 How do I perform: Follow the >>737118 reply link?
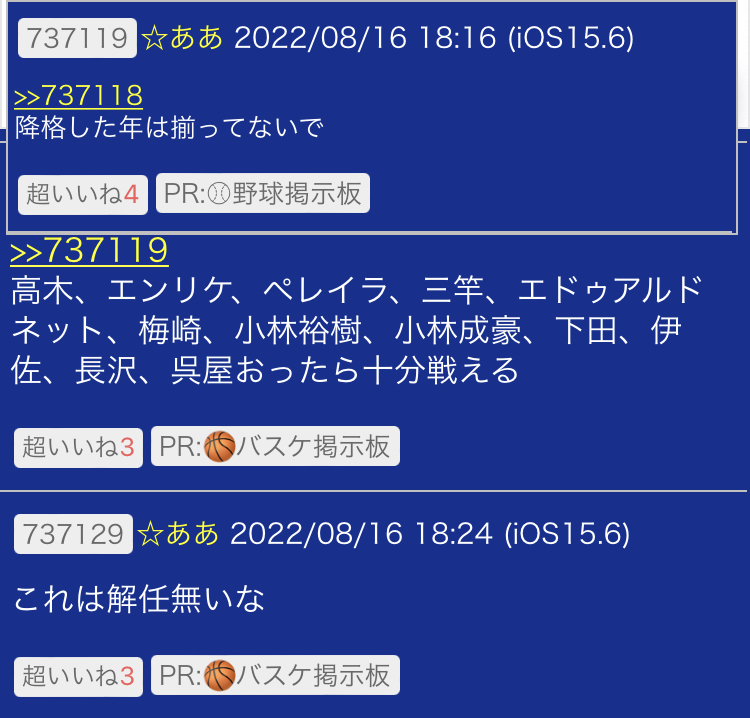click(78, 96)
